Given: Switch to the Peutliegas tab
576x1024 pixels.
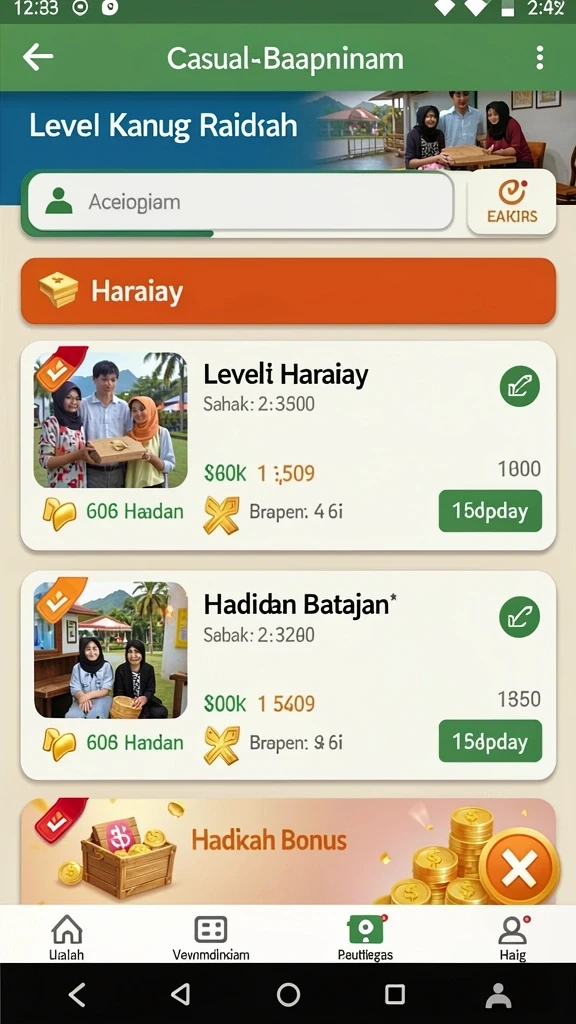Looking at the screenshot, I should (x=366, y=937).
